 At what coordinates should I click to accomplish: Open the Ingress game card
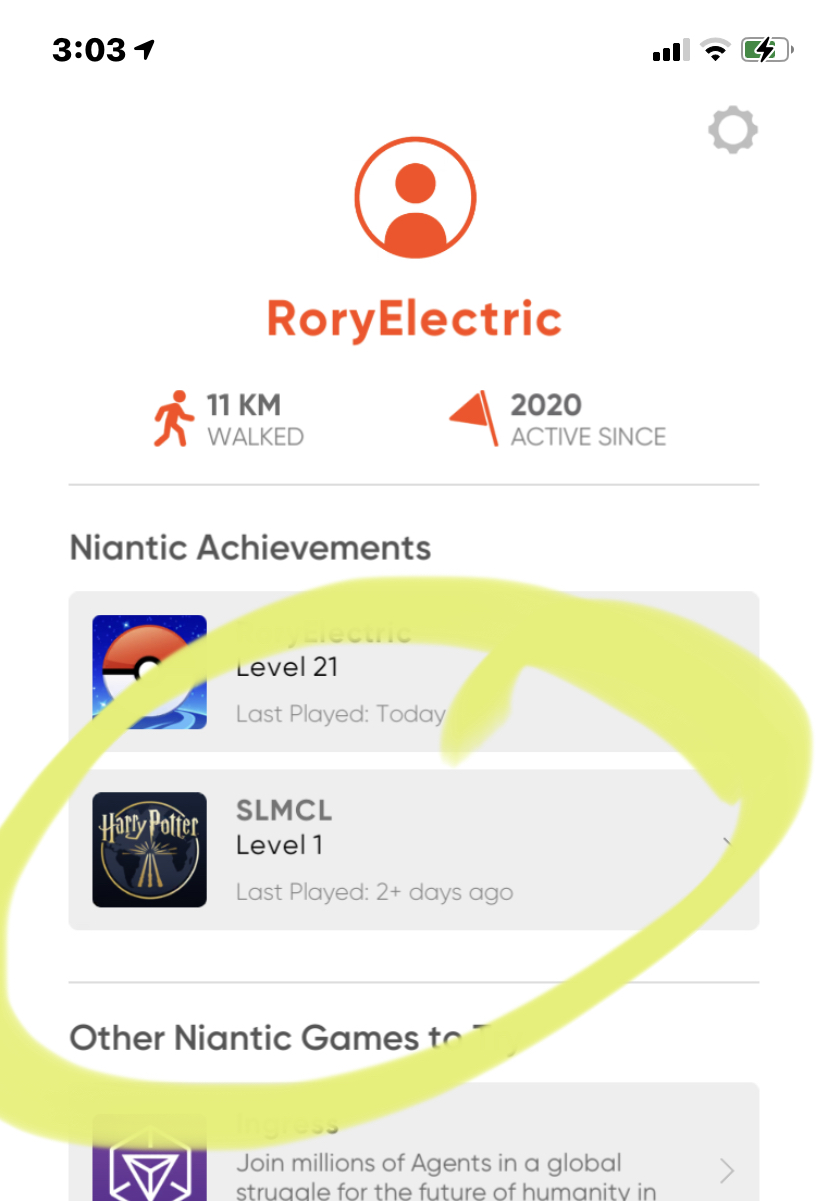(413, 1150)
